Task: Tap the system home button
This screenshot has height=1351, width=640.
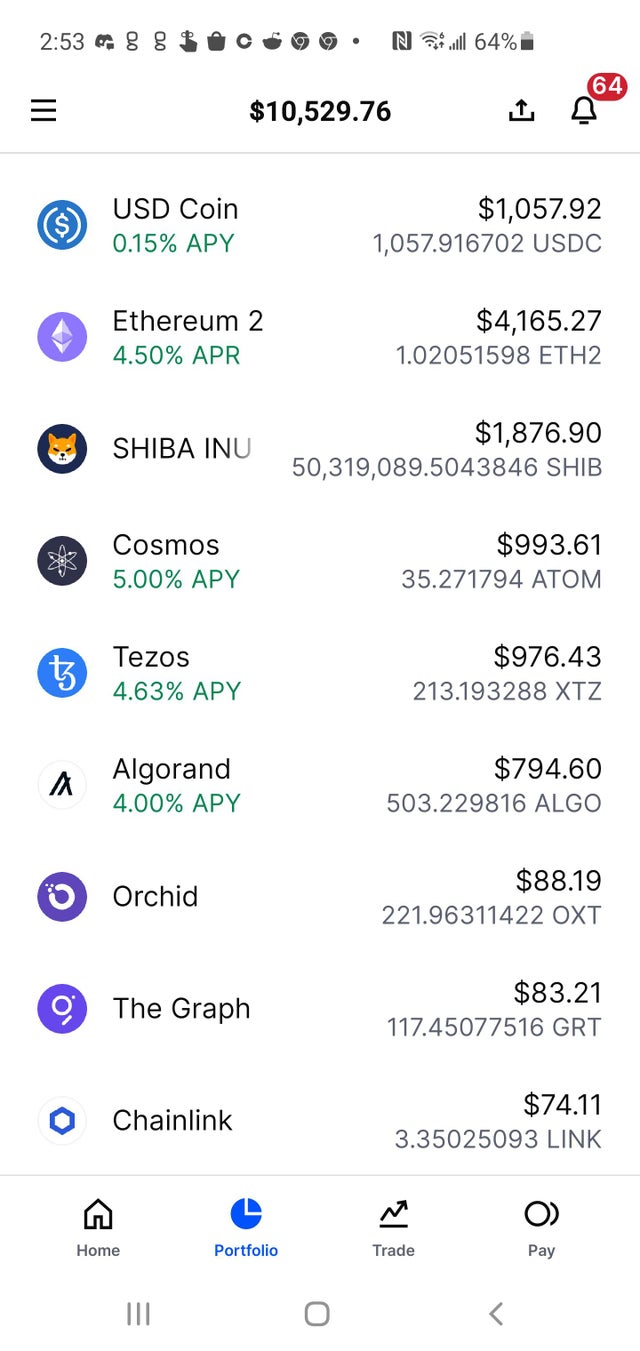Action: pyautogui.click(x=317, y=1313)
